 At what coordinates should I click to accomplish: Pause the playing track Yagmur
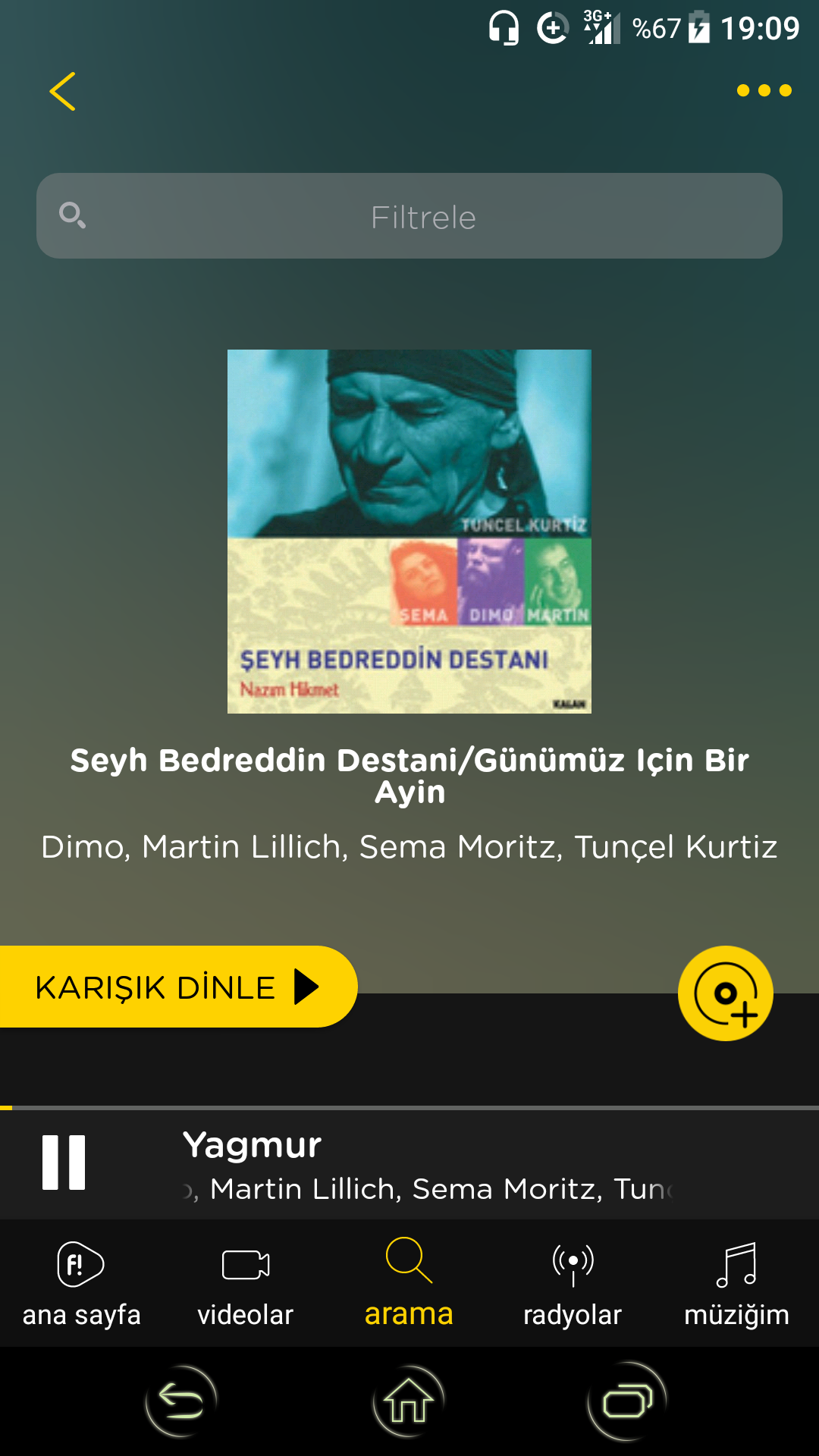click(x=64, y=1162)
